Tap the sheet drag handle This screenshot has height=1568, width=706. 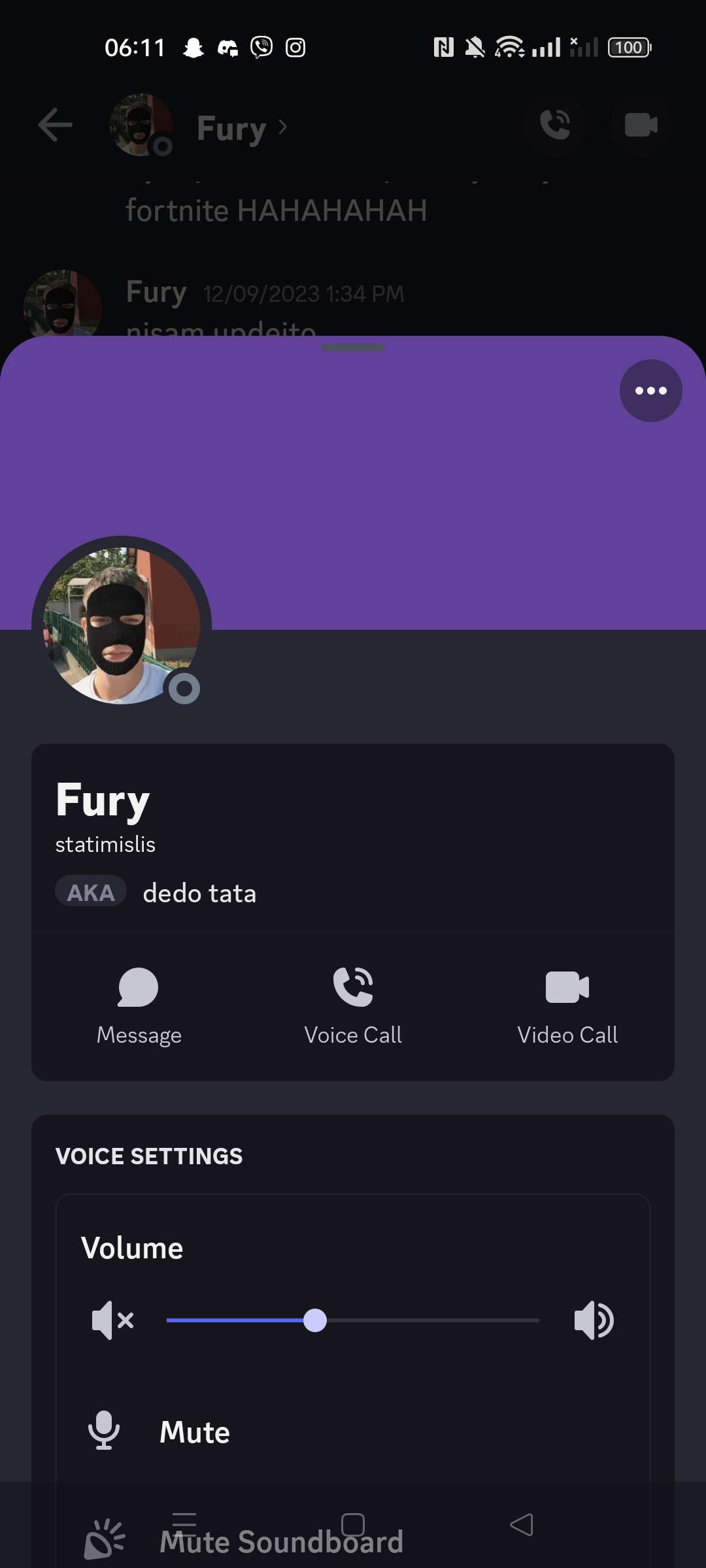click(x=353, y=348)
